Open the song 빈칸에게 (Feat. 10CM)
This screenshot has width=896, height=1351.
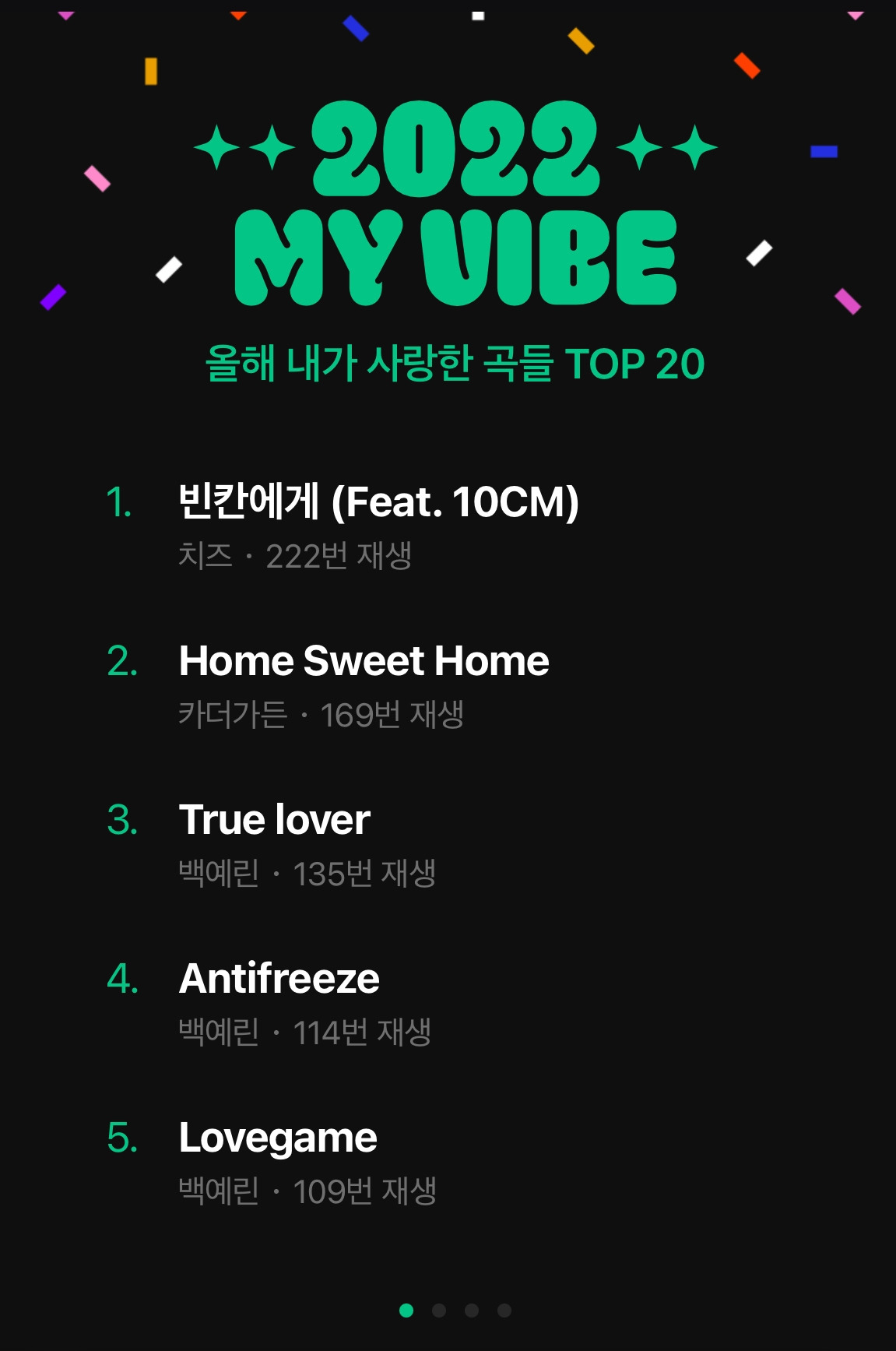[x=378, y=502]
